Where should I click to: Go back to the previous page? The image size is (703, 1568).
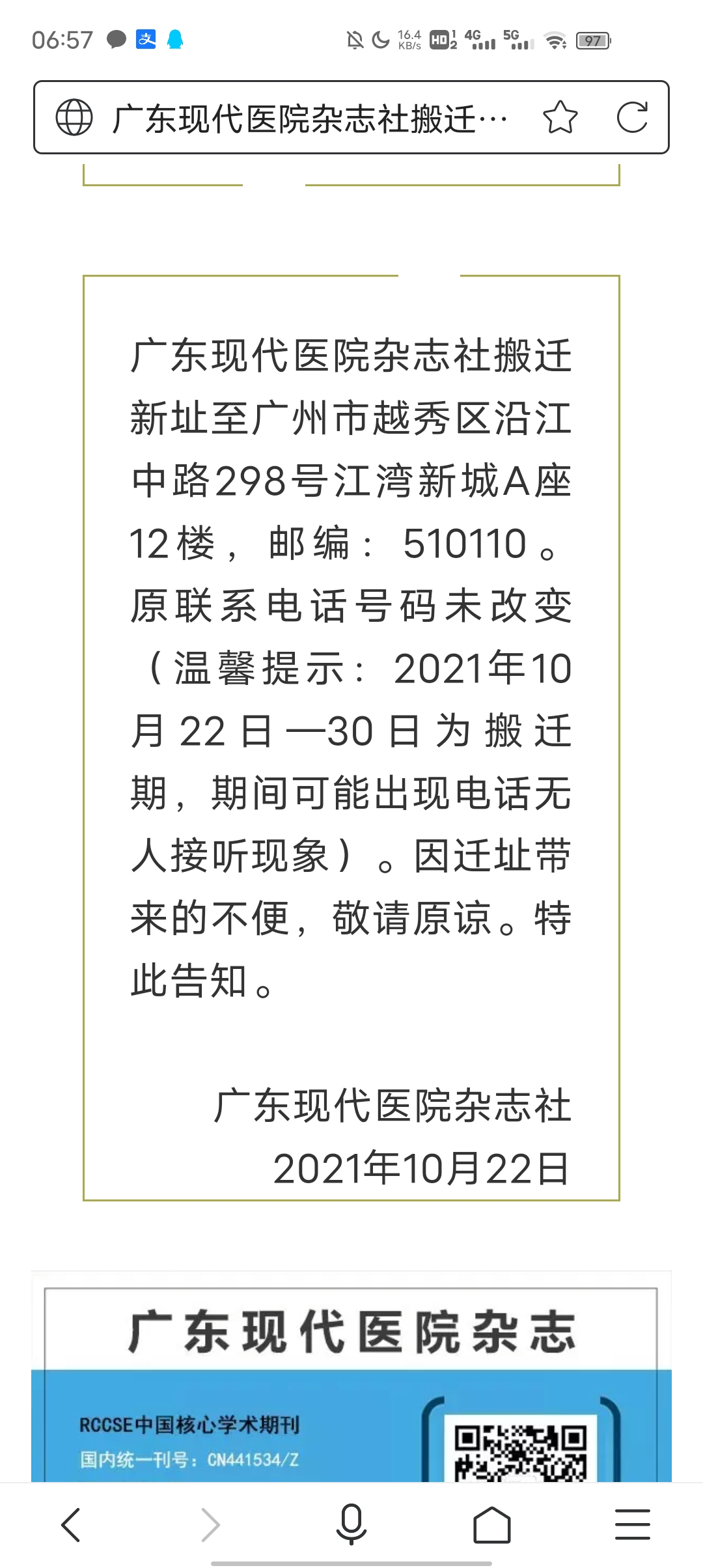(70, 1525)
